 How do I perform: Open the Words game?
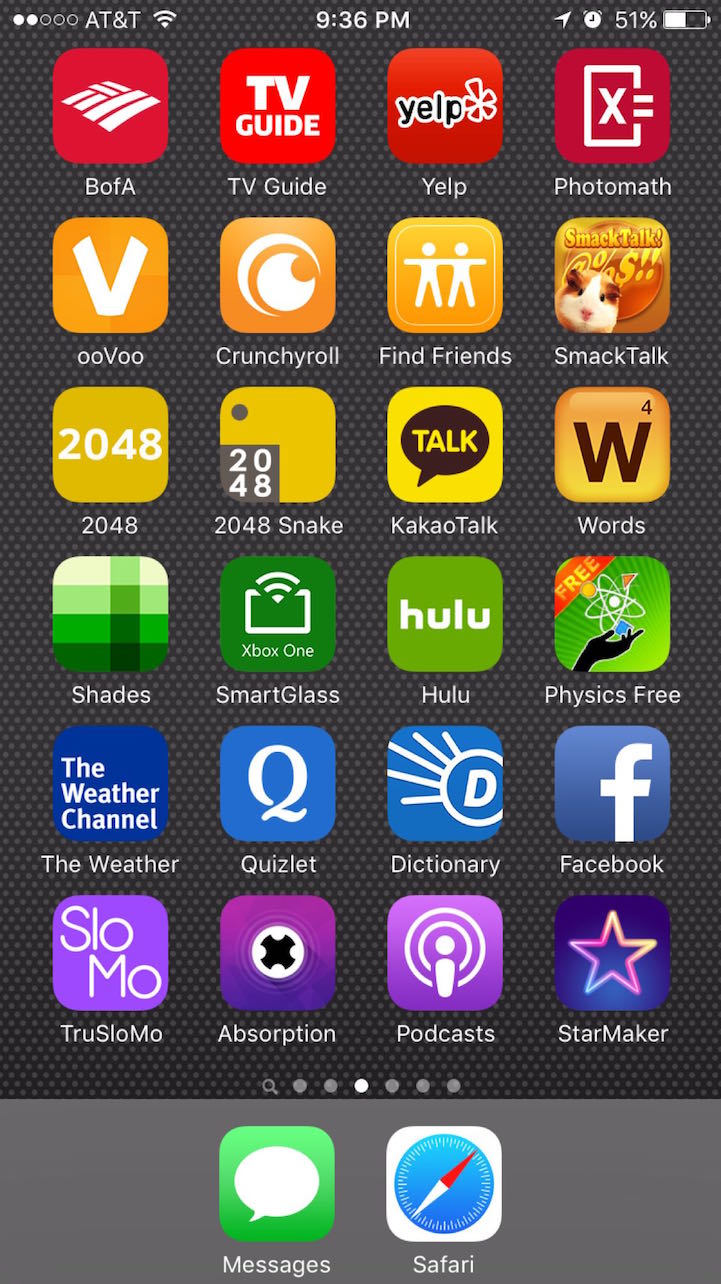click(x=612, y=445)
